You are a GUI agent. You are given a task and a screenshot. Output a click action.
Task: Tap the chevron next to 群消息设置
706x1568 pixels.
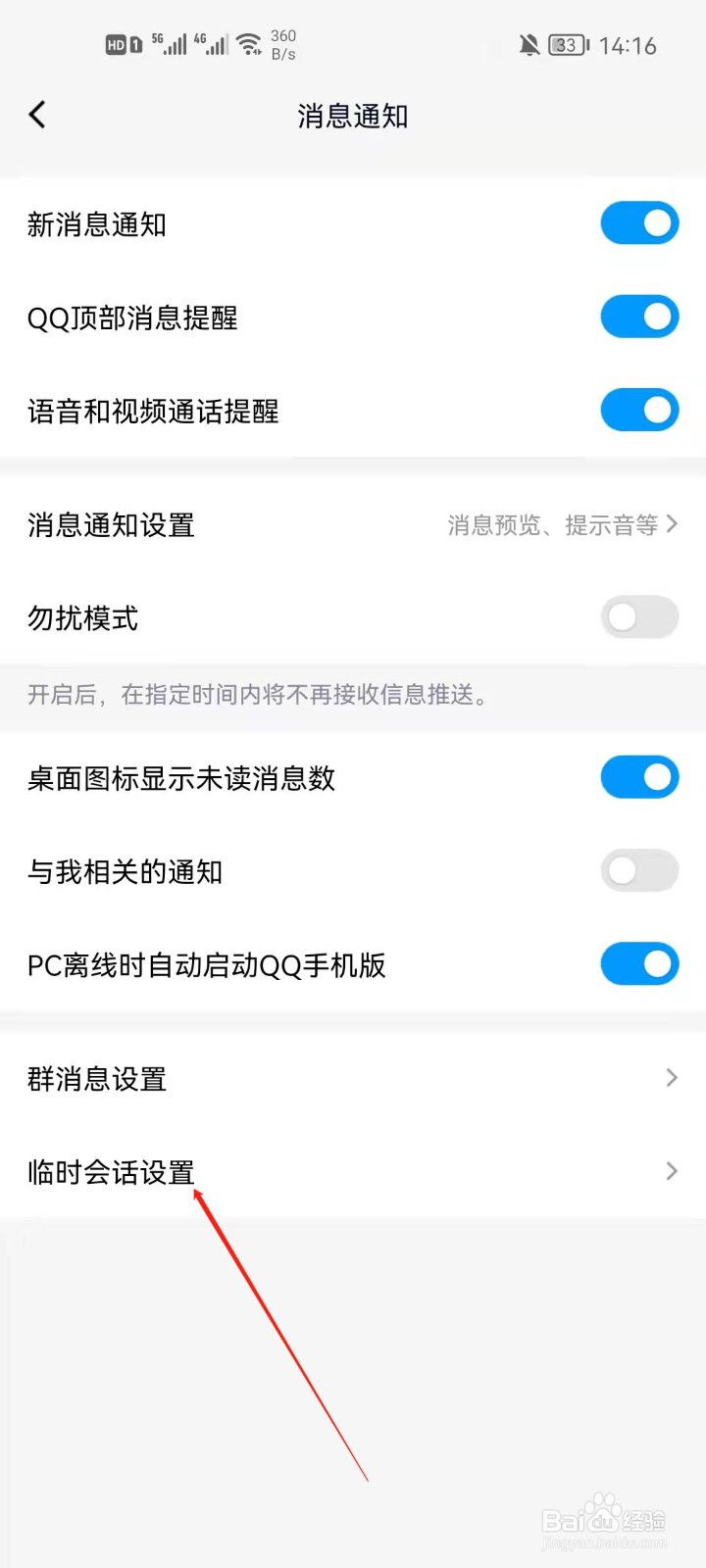tap(671, 1077)
